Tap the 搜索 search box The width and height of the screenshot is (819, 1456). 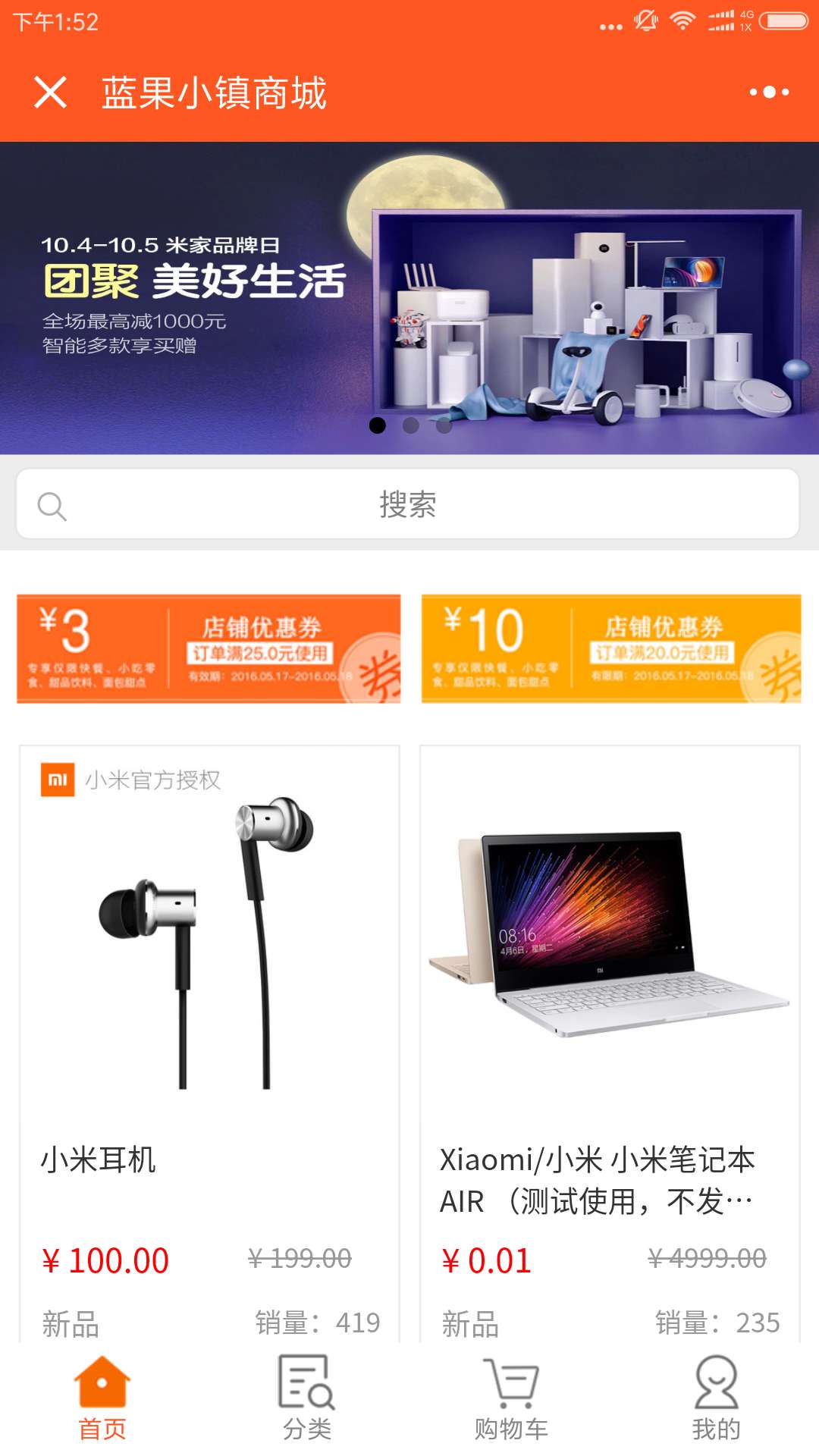click(408, 504)
